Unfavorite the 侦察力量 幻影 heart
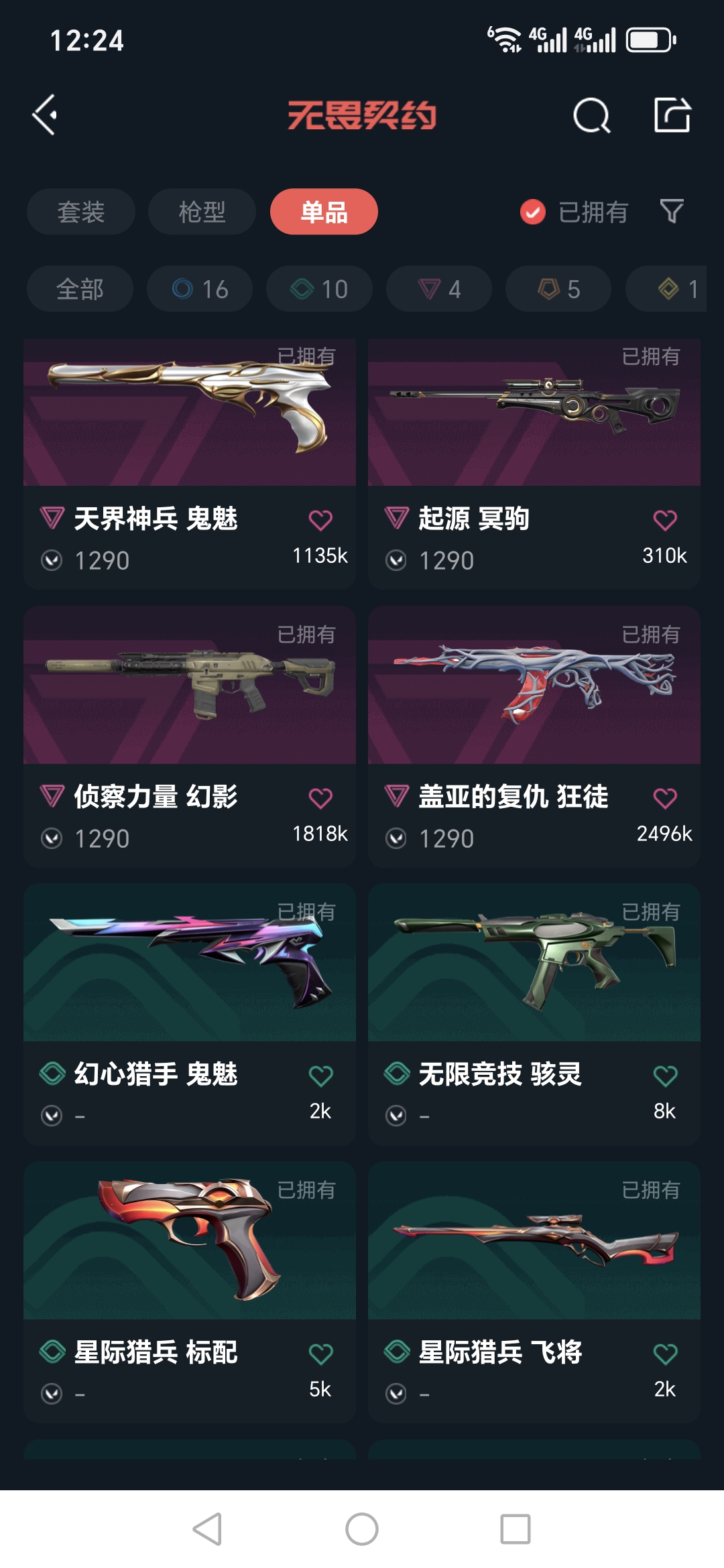 tap(320, 797)
